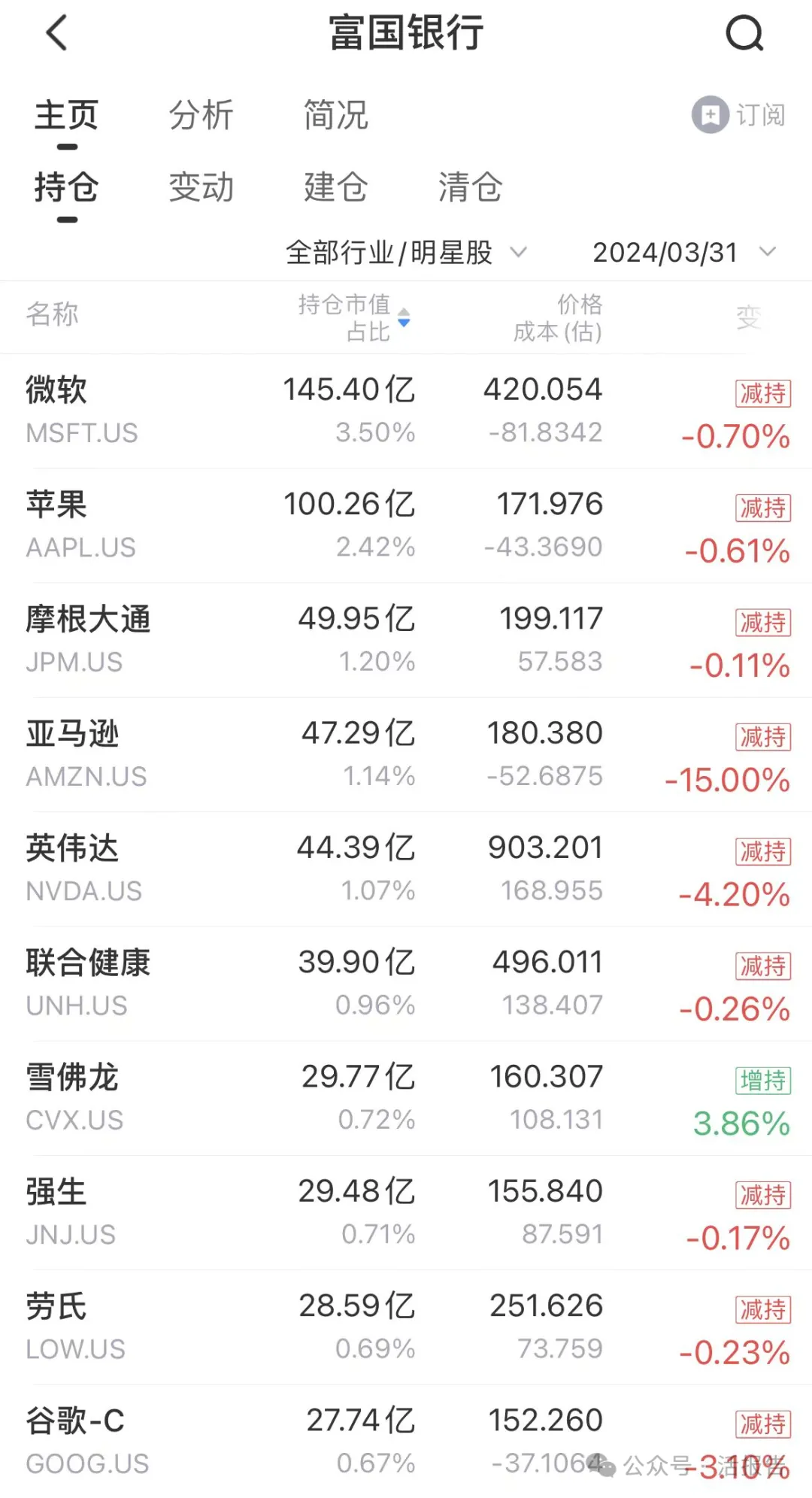812x1498 pixels.
Task: Click the 订阅 subscribe button
Action: 758,114
